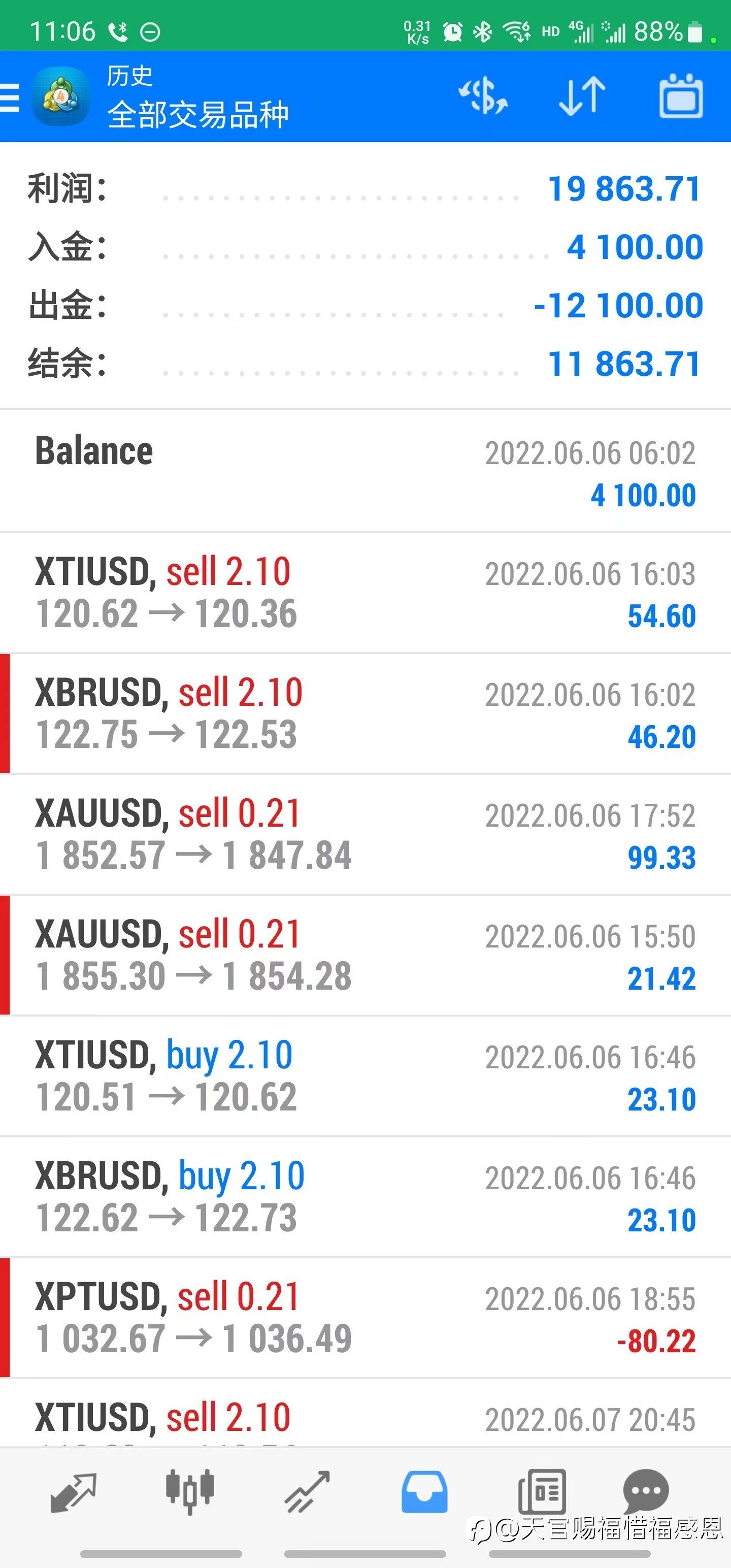
Task: Switch to the trade tab
Action: pyautogui.click(x=307, y=1492)
